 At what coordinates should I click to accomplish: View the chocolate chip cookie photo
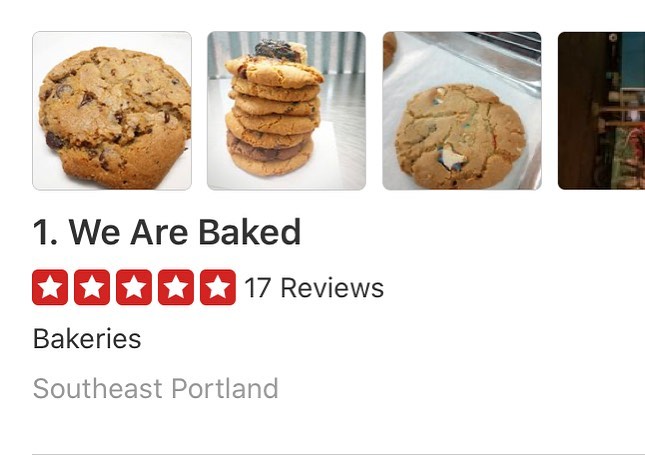(x=112, y=111)
